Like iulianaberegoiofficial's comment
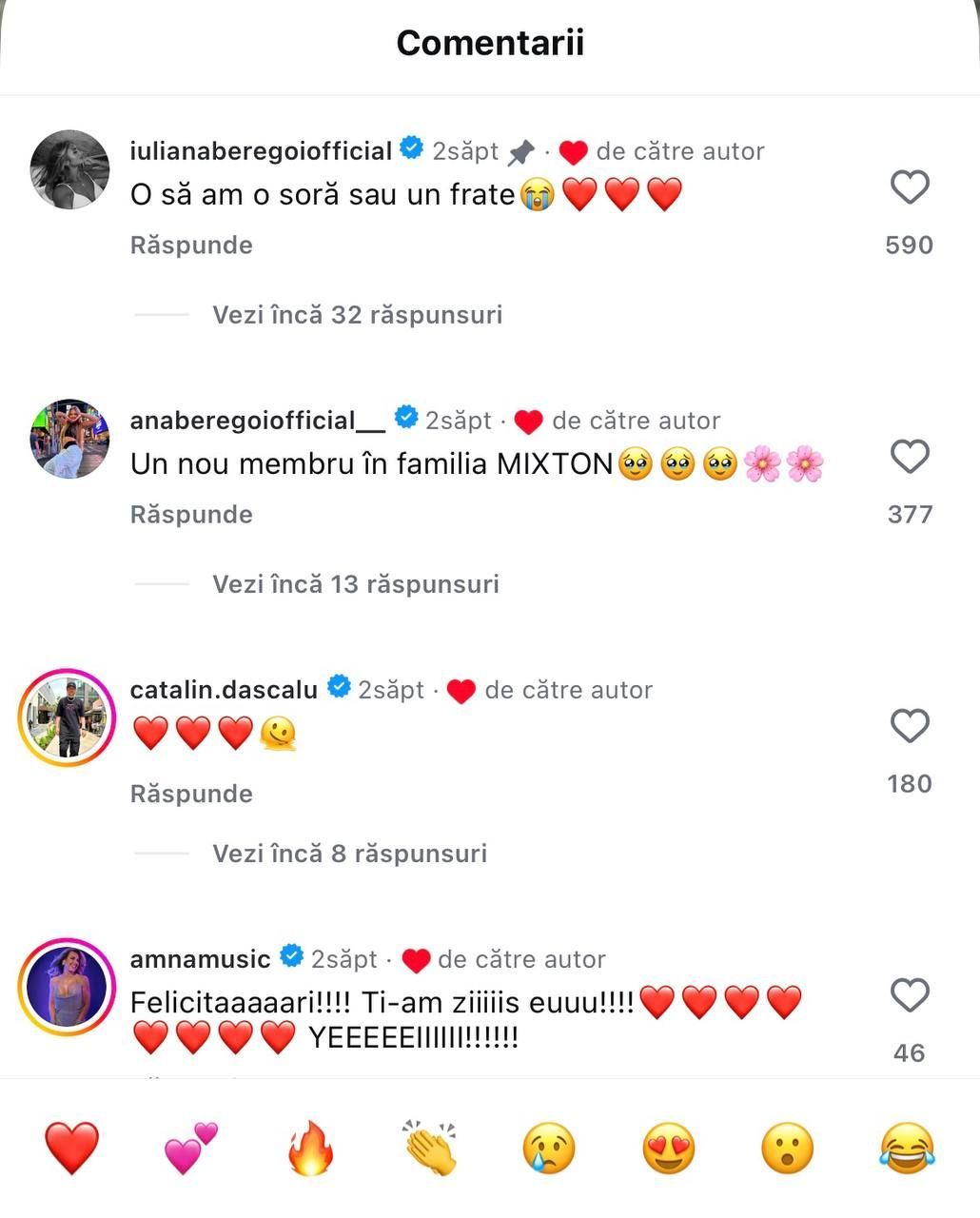Viewport: 980px width, 1218px height. tap(909, 187)
